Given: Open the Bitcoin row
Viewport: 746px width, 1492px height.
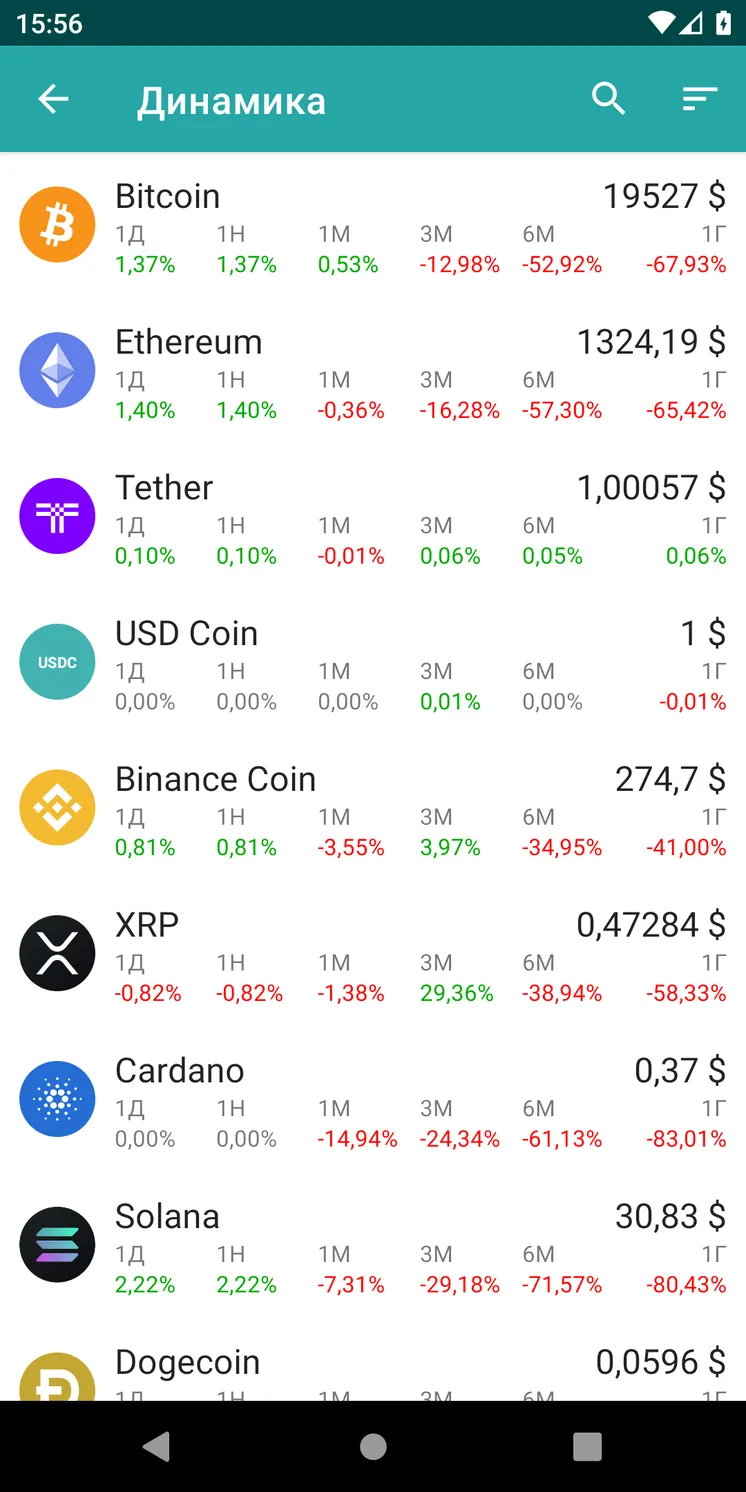Looking at the screenshot, I should pos(373,225).
